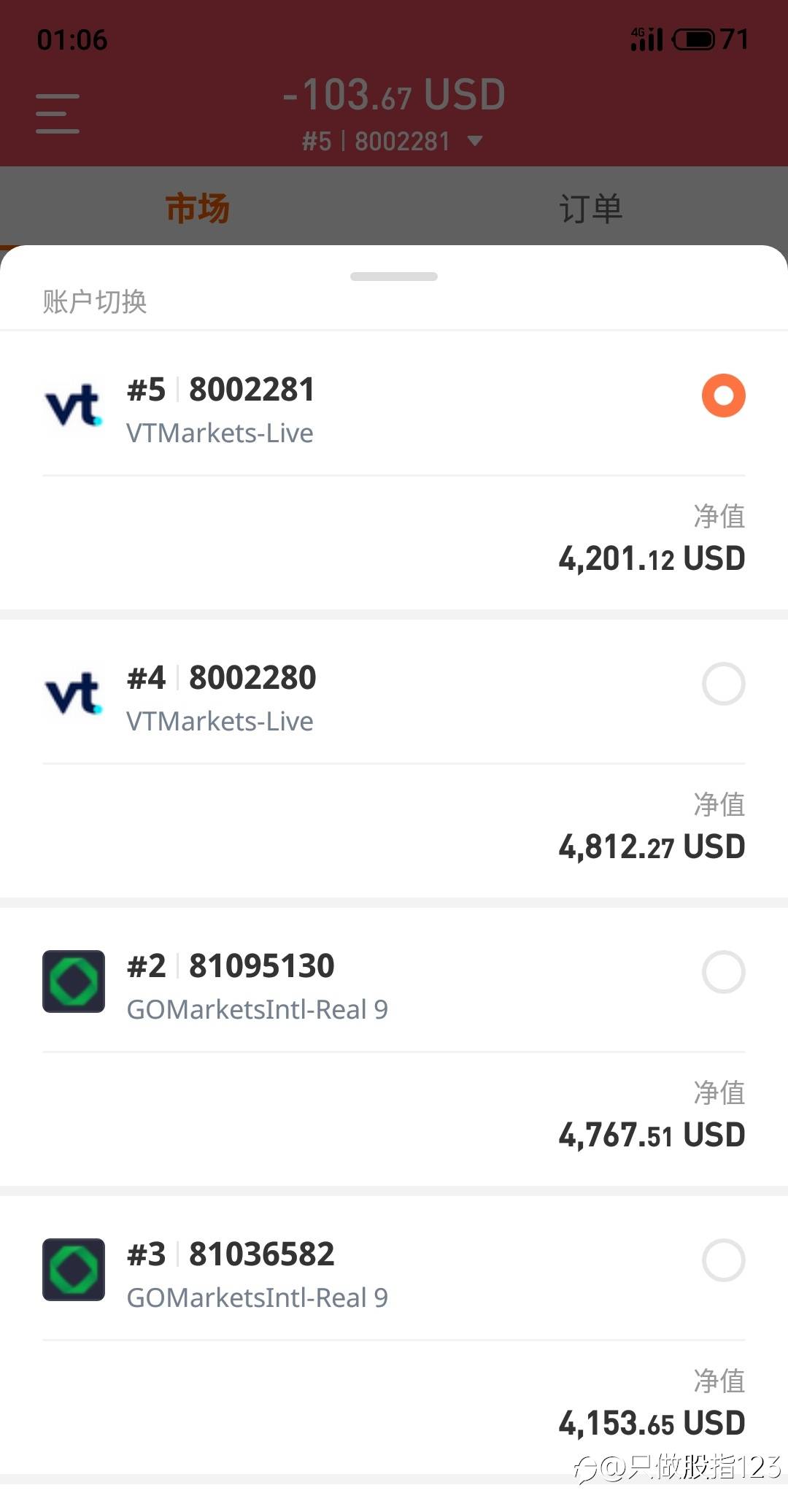
Task: Open the #2 81095130 GOMarketsIntl-Real 9 row
Action: (394, 1047)
